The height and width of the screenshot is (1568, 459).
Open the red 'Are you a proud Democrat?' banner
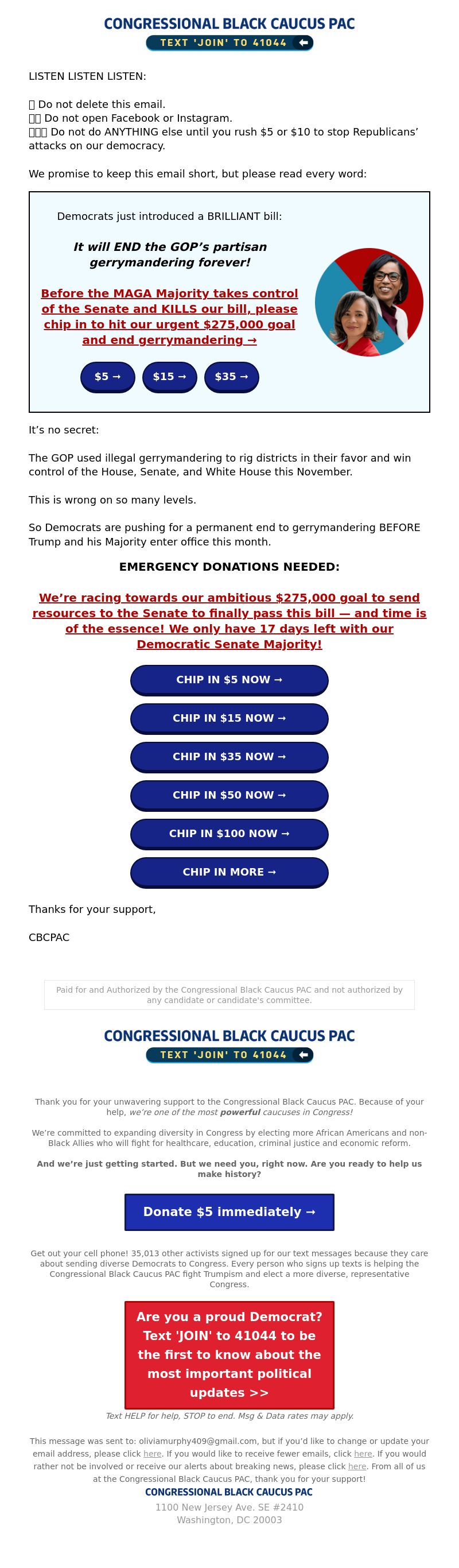(x=229, y=1354)
